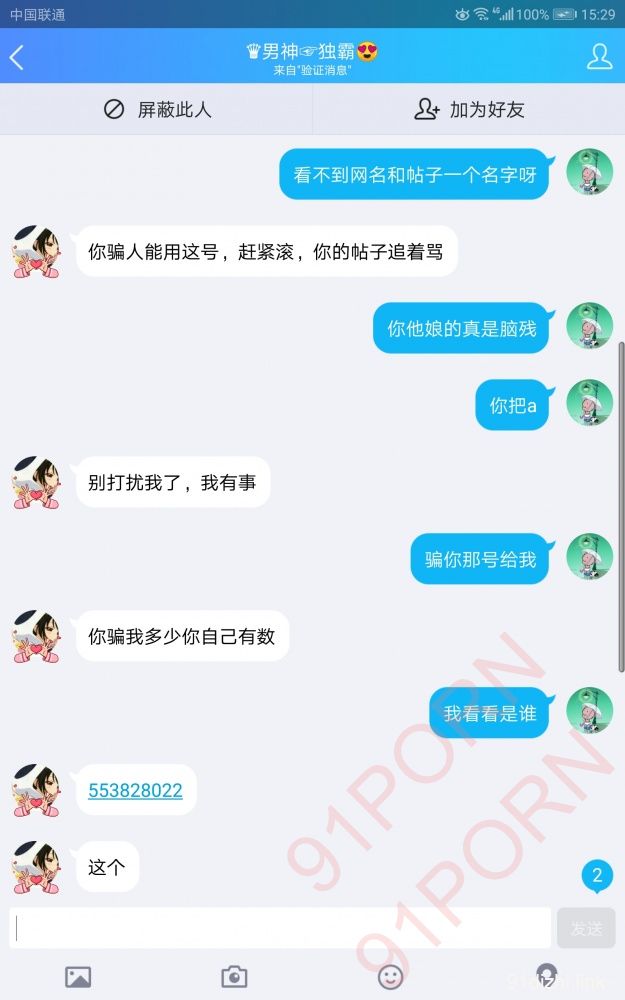Open the camera to take a photo
Viewport: 625px width, 1000px height.
(x=234, y=977)
